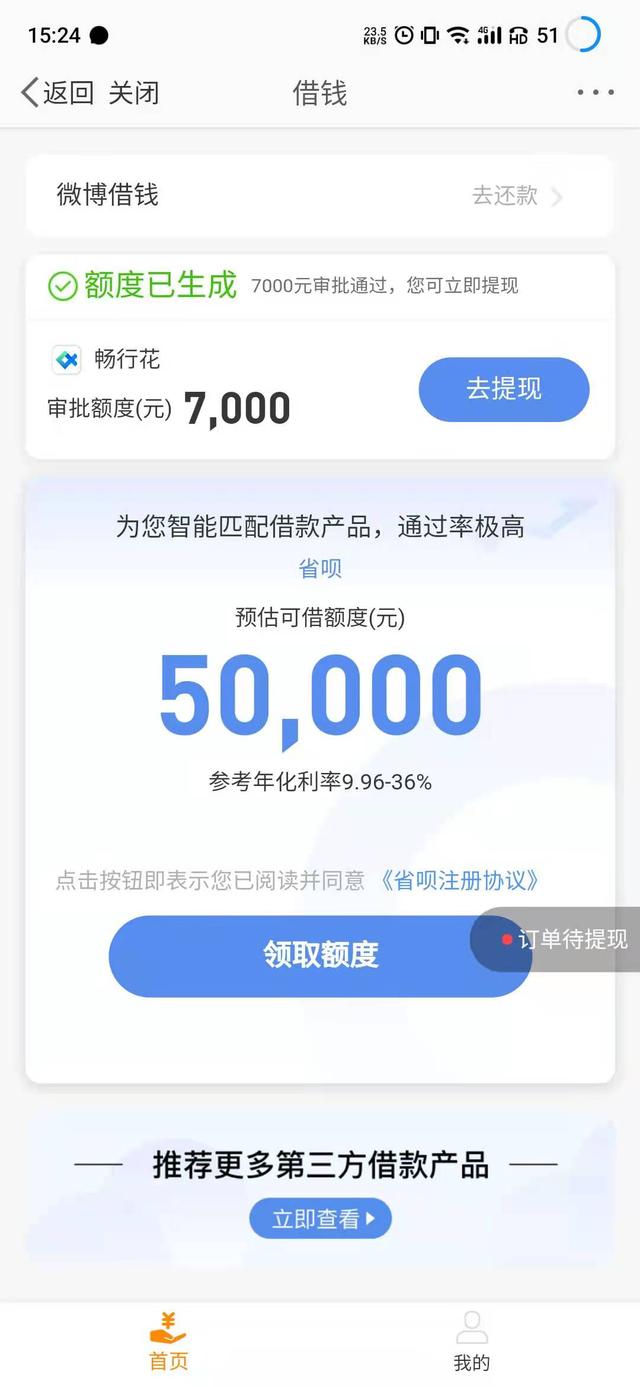Switch to the 首页 tab
Image resolution: width=640 pixels, height=1387 pixels.
168,1341
